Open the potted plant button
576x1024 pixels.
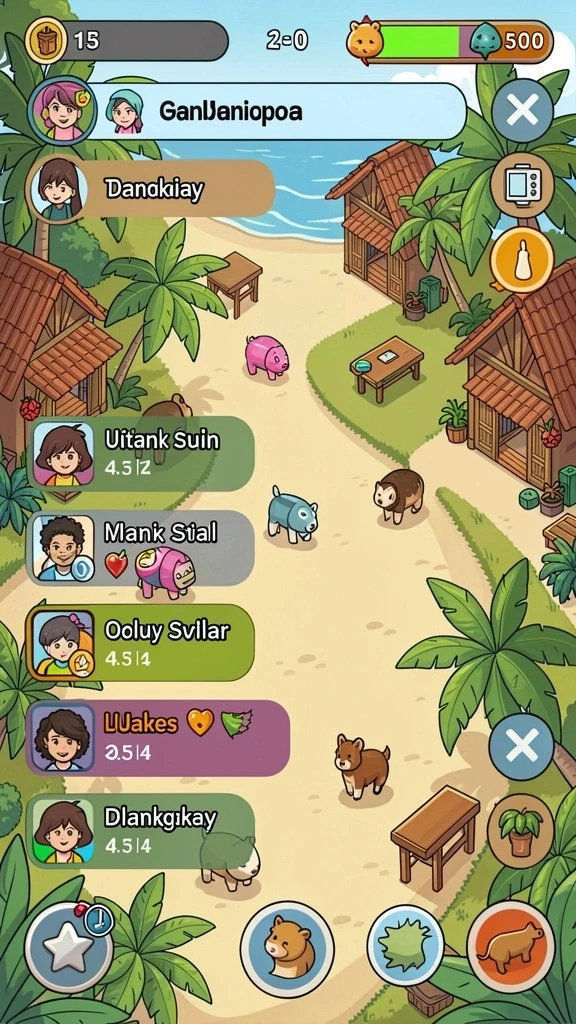[521, 828]
